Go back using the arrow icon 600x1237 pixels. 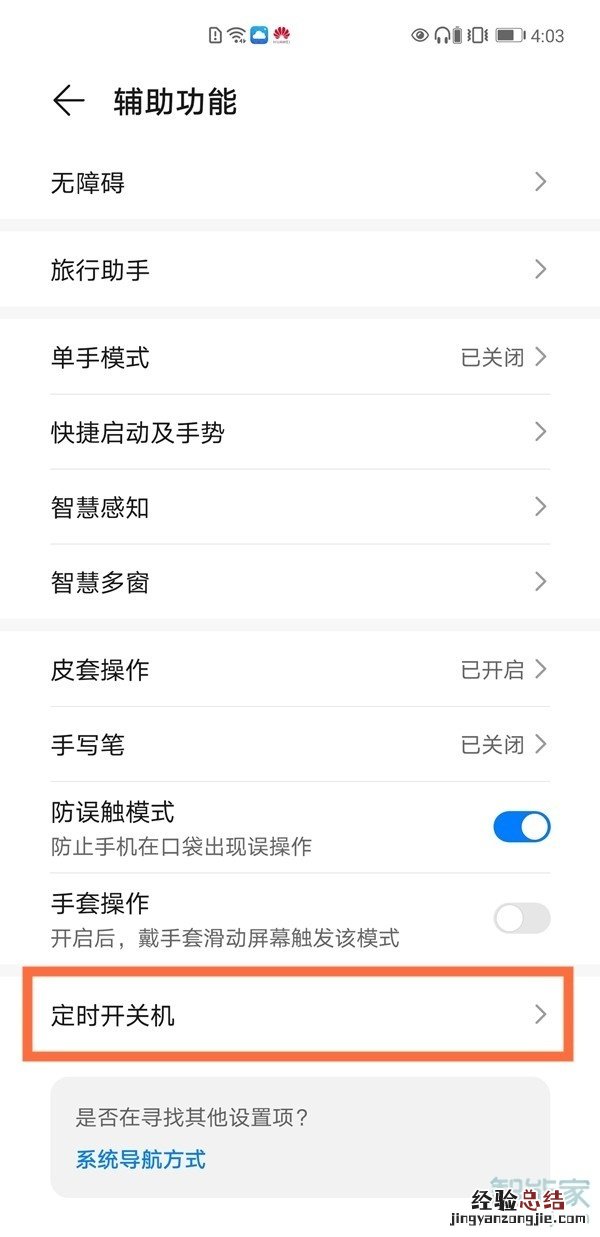click(68, 101)
